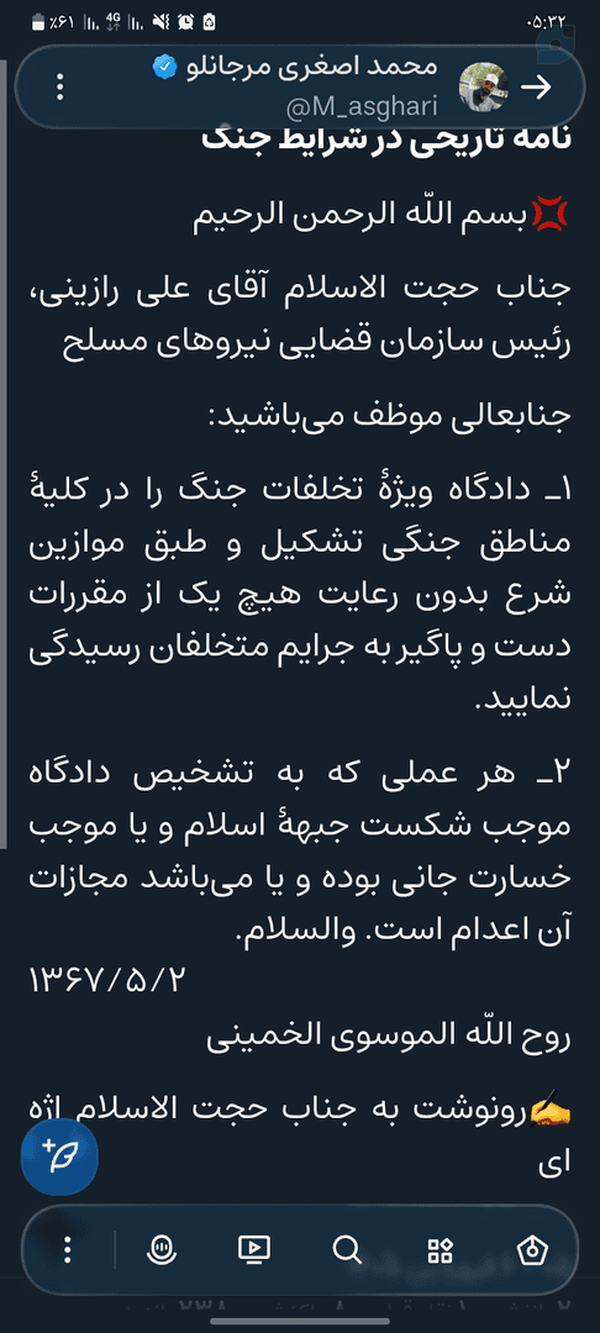This screenshot has height=1333, width=600.
Task: Go back using the top arrow
Action: click(x=537, y=87)
